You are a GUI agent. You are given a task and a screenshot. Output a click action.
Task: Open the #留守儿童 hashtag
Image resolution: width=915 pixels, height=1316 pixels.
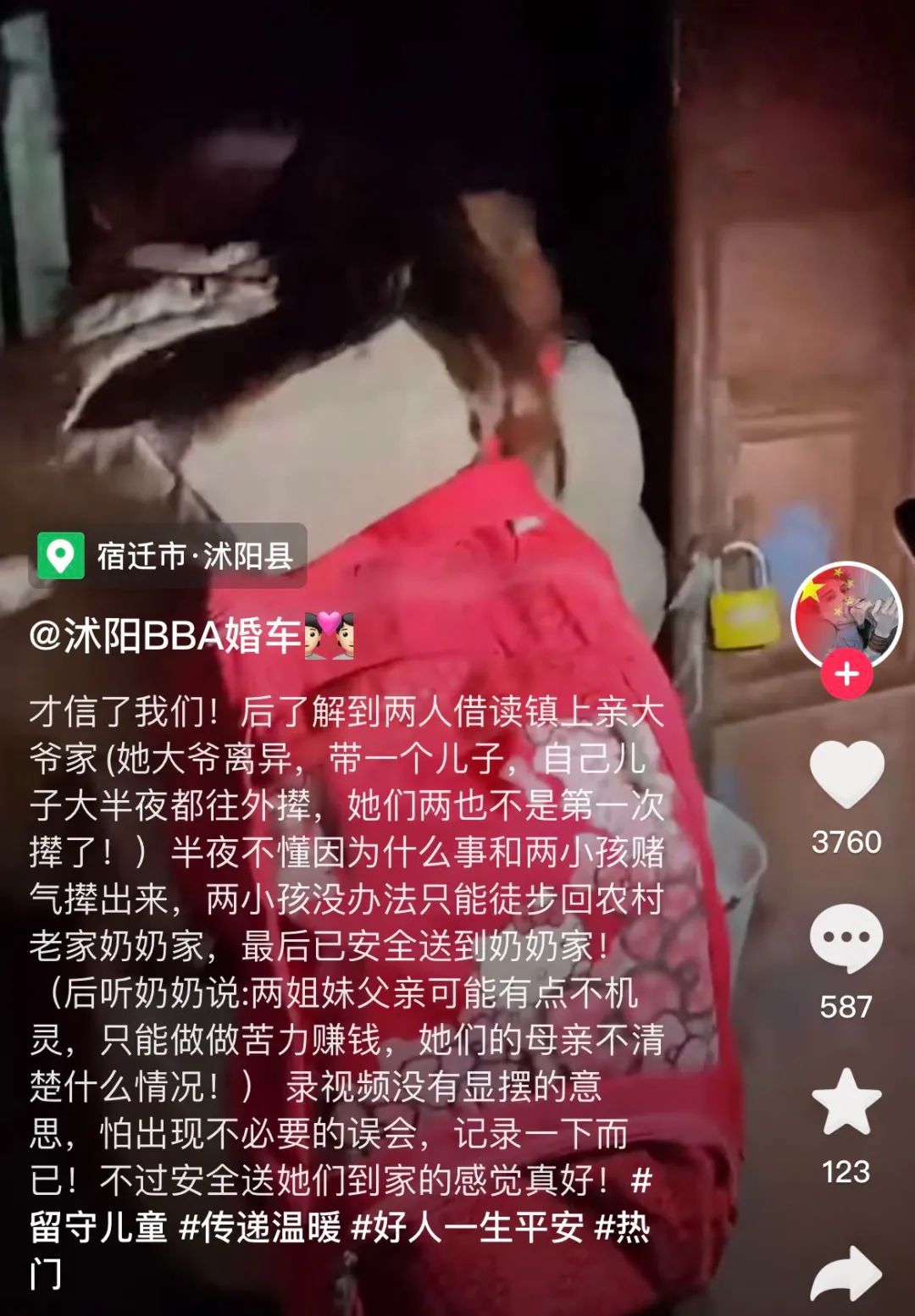[x=99, y=1227]
